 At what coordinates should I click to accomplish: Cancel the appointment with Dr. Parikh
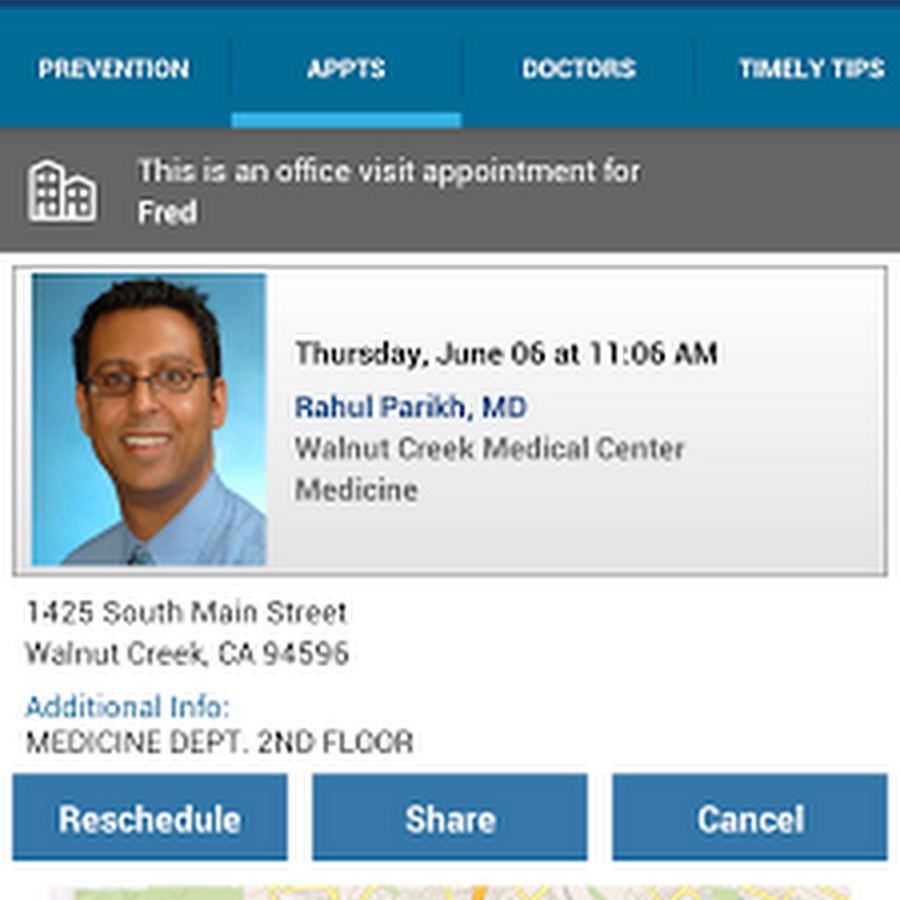(750, 818)
